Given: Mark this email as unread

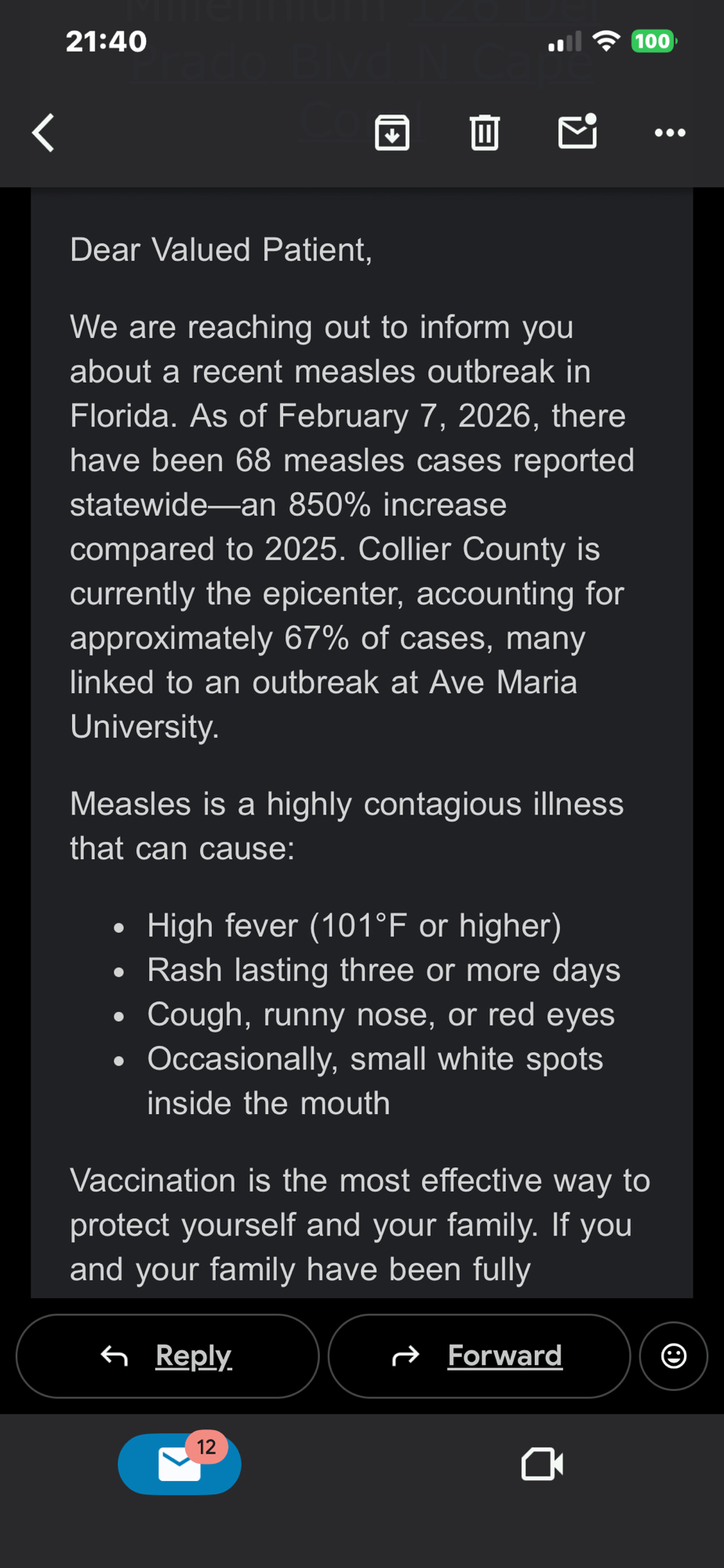Looking at the screenshot, I should [x=577, y=132].
